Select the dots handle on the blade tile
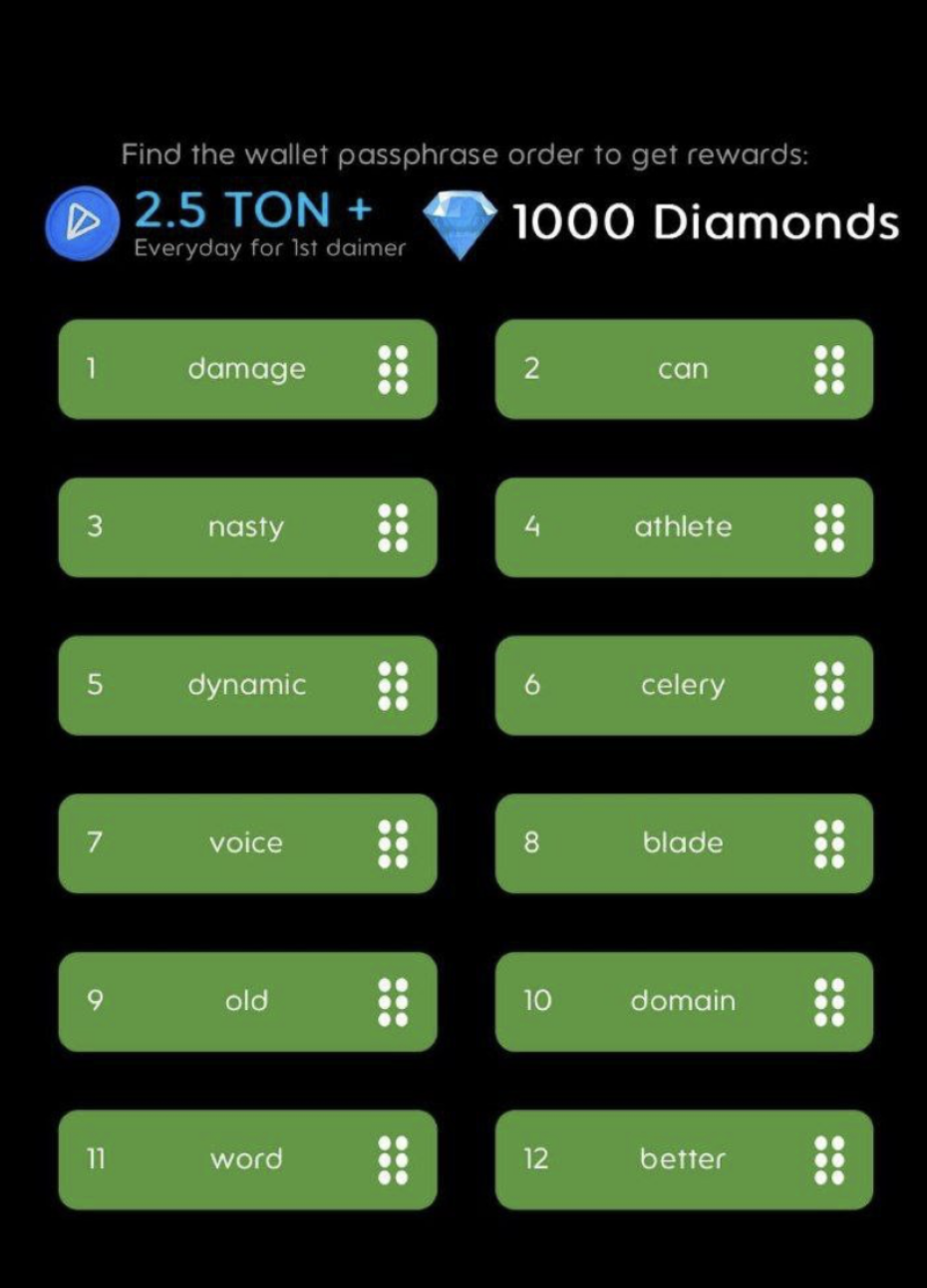The width and height of the screenshot is (927, 1288). coord(827,842)
